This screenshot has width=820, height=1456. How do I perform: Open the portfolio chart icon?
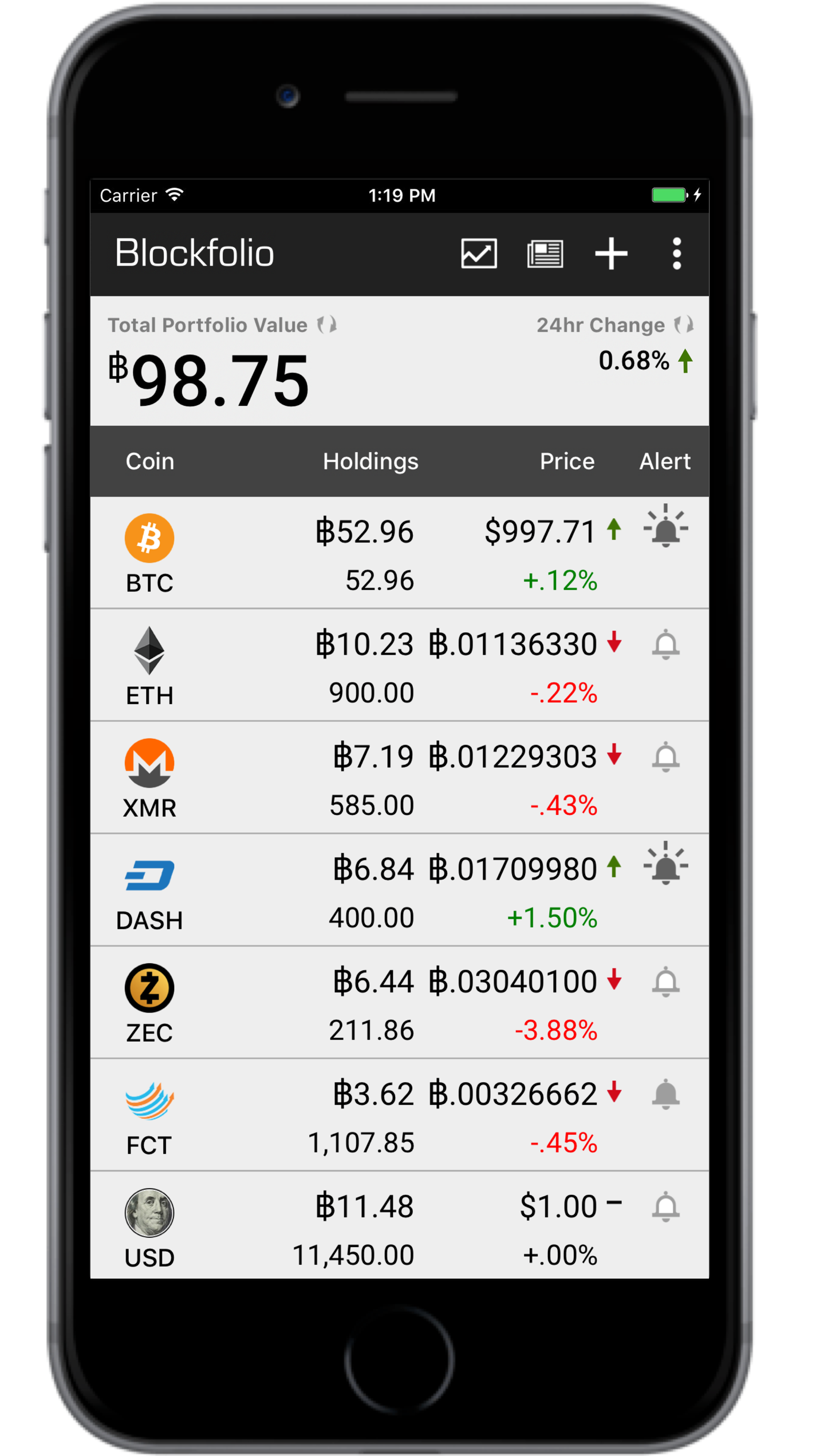coord(479,252)
